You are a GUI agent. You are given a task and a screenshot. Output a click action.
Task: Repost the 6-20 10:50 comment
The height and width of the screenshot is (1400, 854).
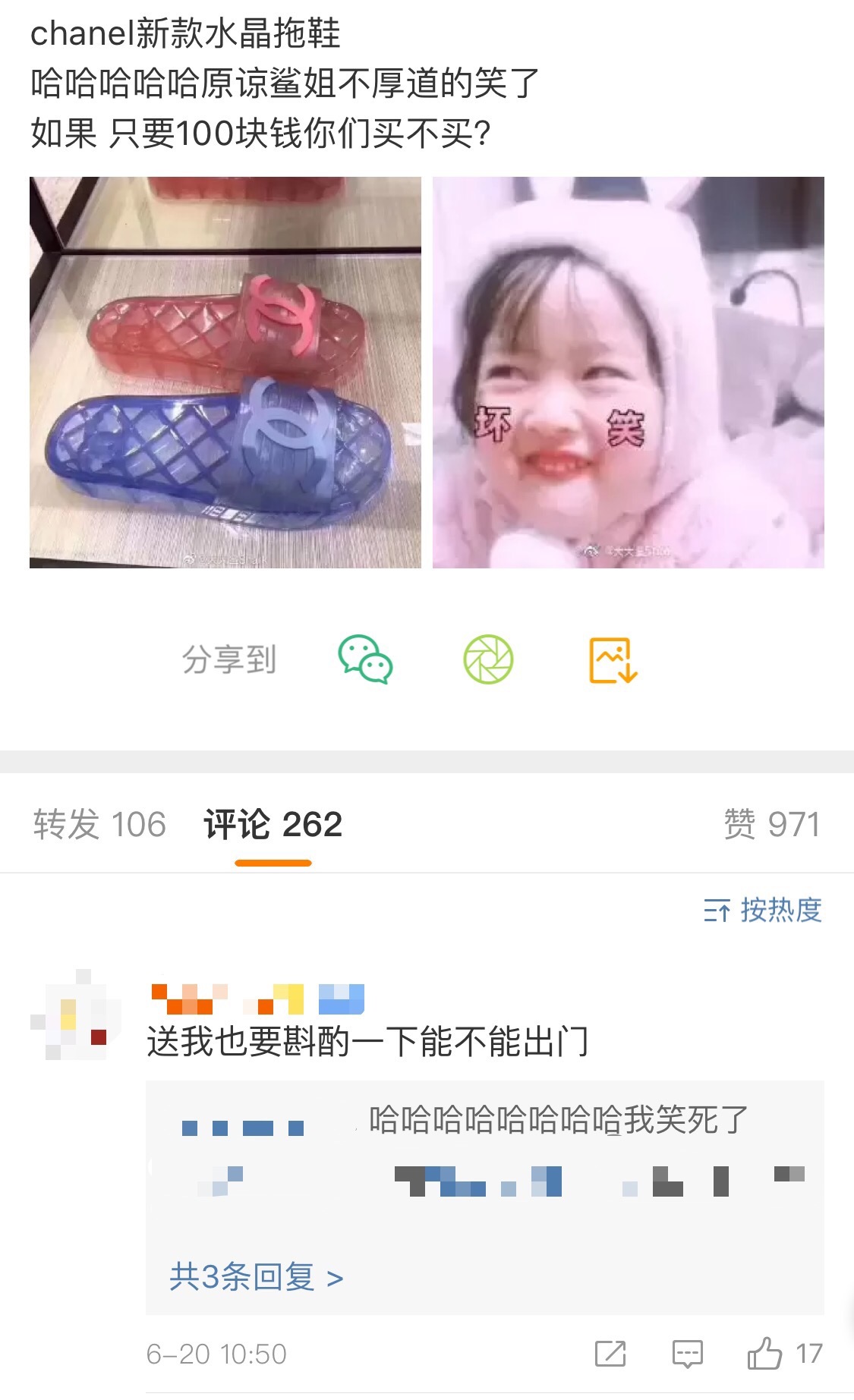tap(610, 1354)
